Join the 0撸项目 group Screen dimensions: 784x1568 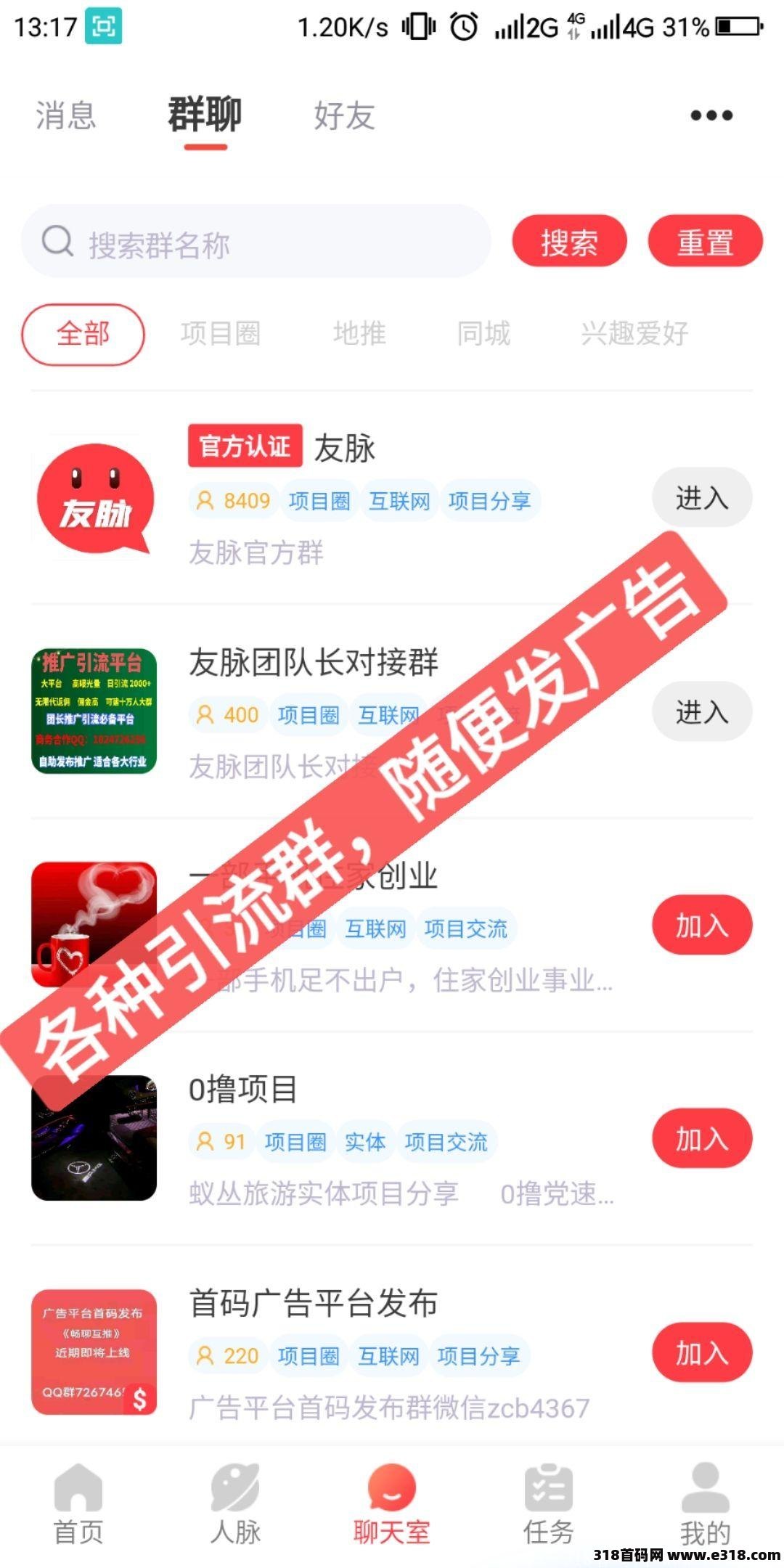(702, 1138)
